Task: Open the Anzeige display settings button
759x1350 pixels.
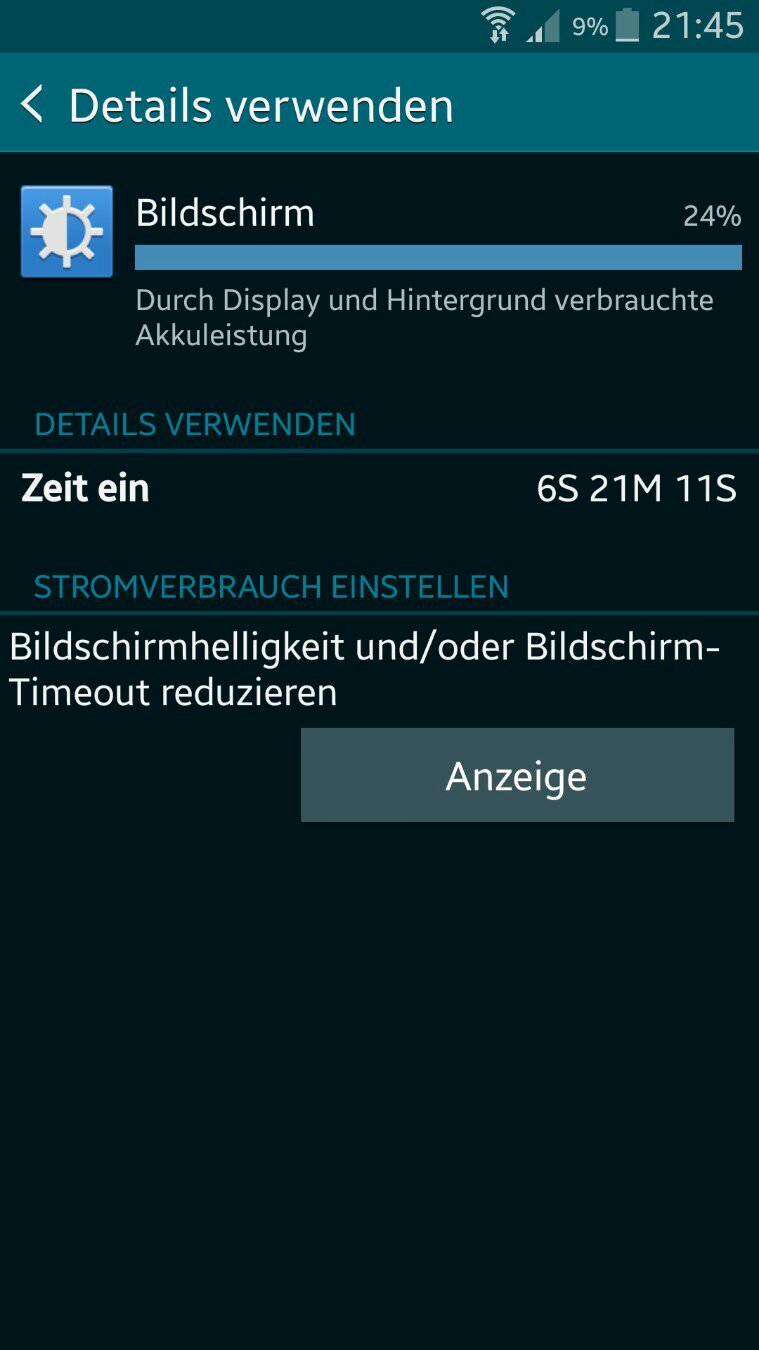Action: click(x=517, y=775)
